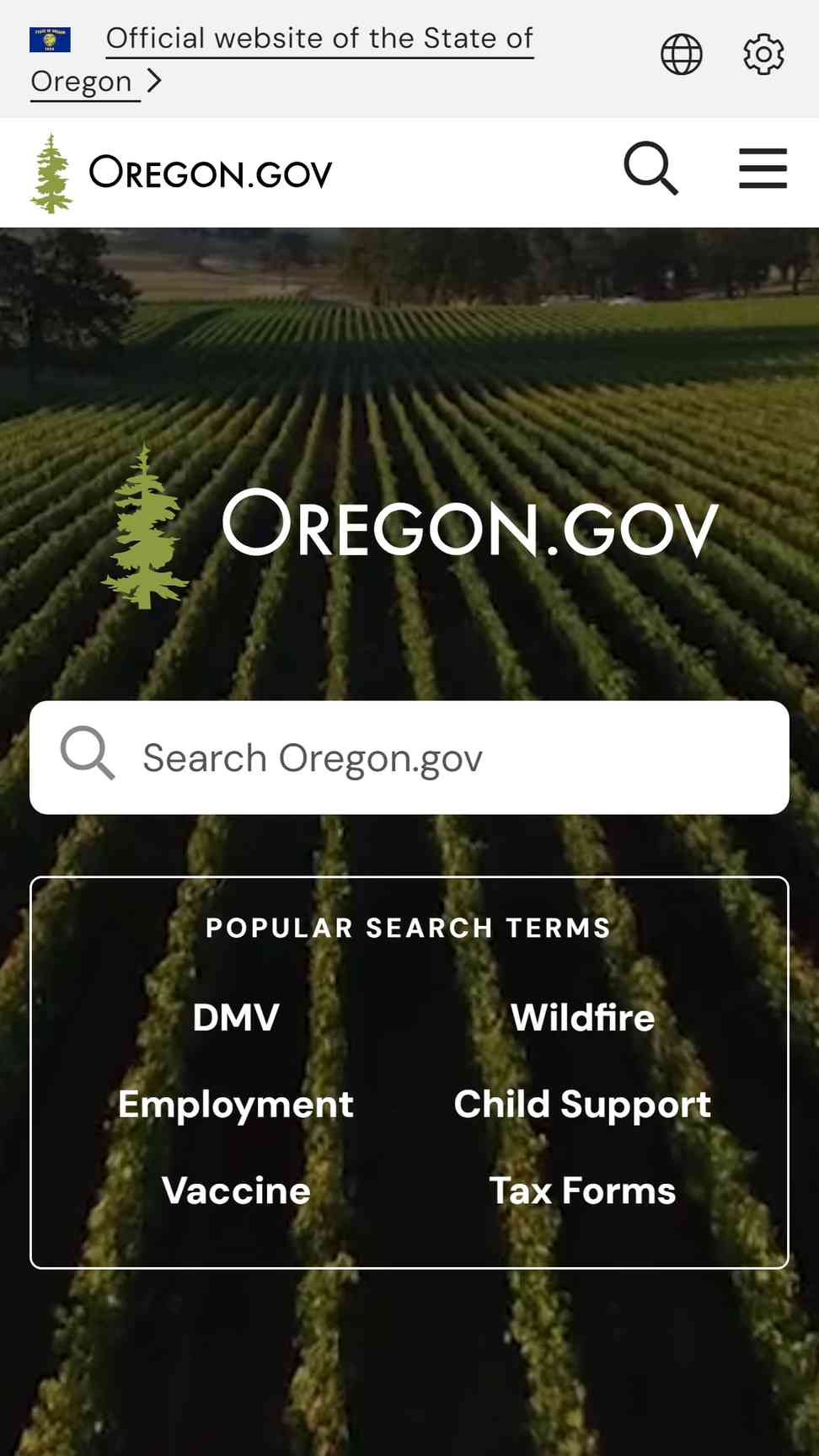Open the Tax Forms search term
Screen dimensions: 819x1456
[x=582, y=1191]
